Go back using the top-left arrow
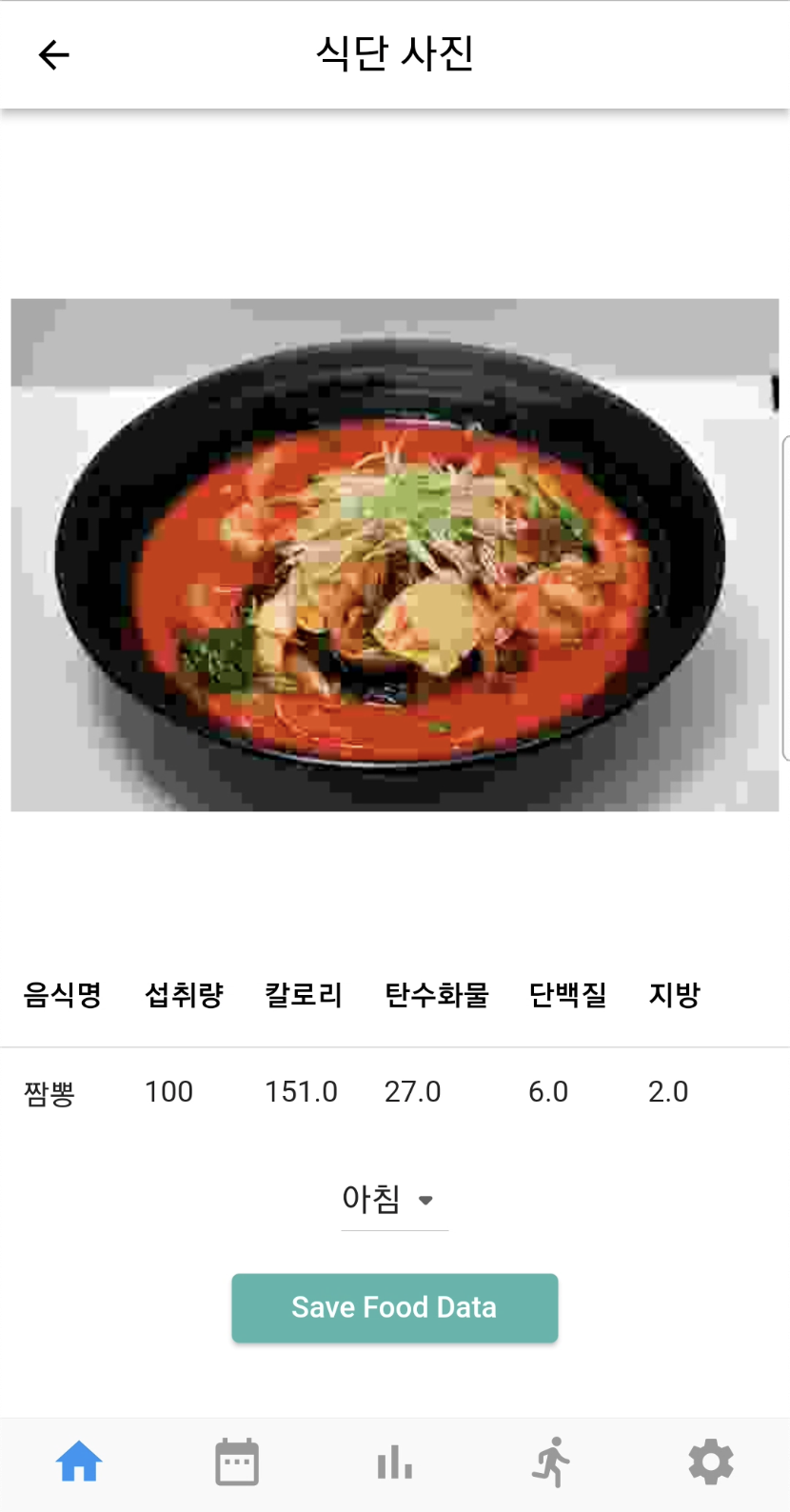Screen dimensions: 790x1512 pyautogui.click(x=53, y=55)
